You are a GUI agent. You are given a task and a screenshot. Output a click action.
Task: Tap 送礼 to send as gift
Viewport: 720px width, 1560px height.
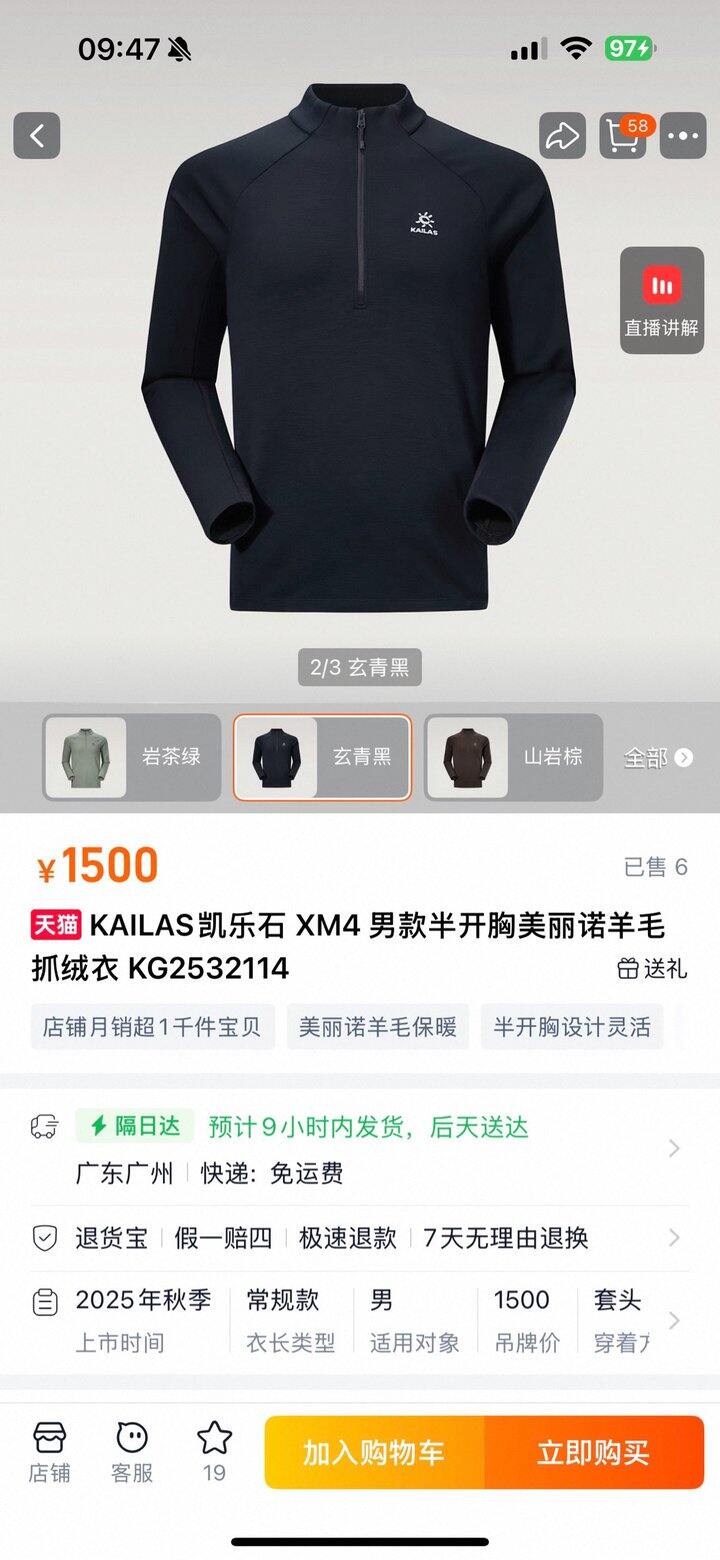[652, 968]
